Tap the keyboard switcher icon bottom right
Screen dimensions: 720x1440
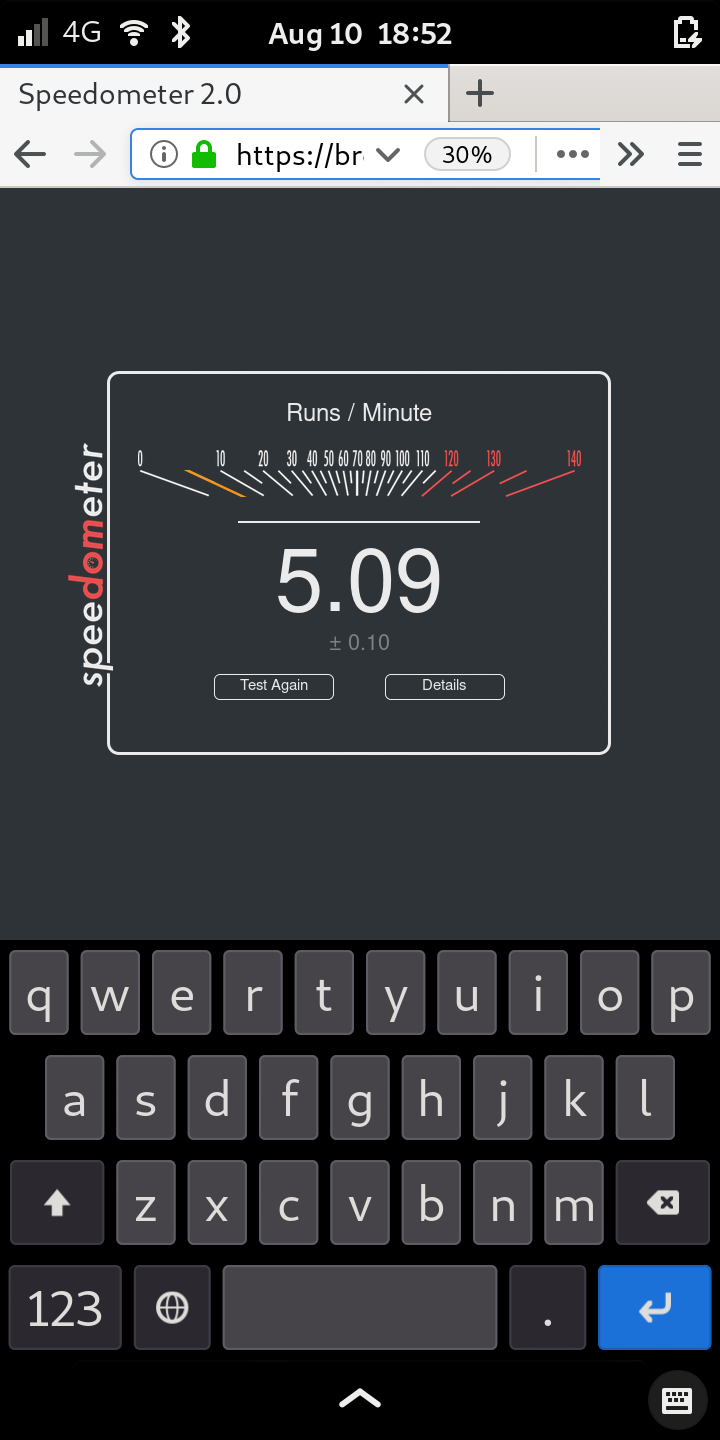tap(677, 1399)
